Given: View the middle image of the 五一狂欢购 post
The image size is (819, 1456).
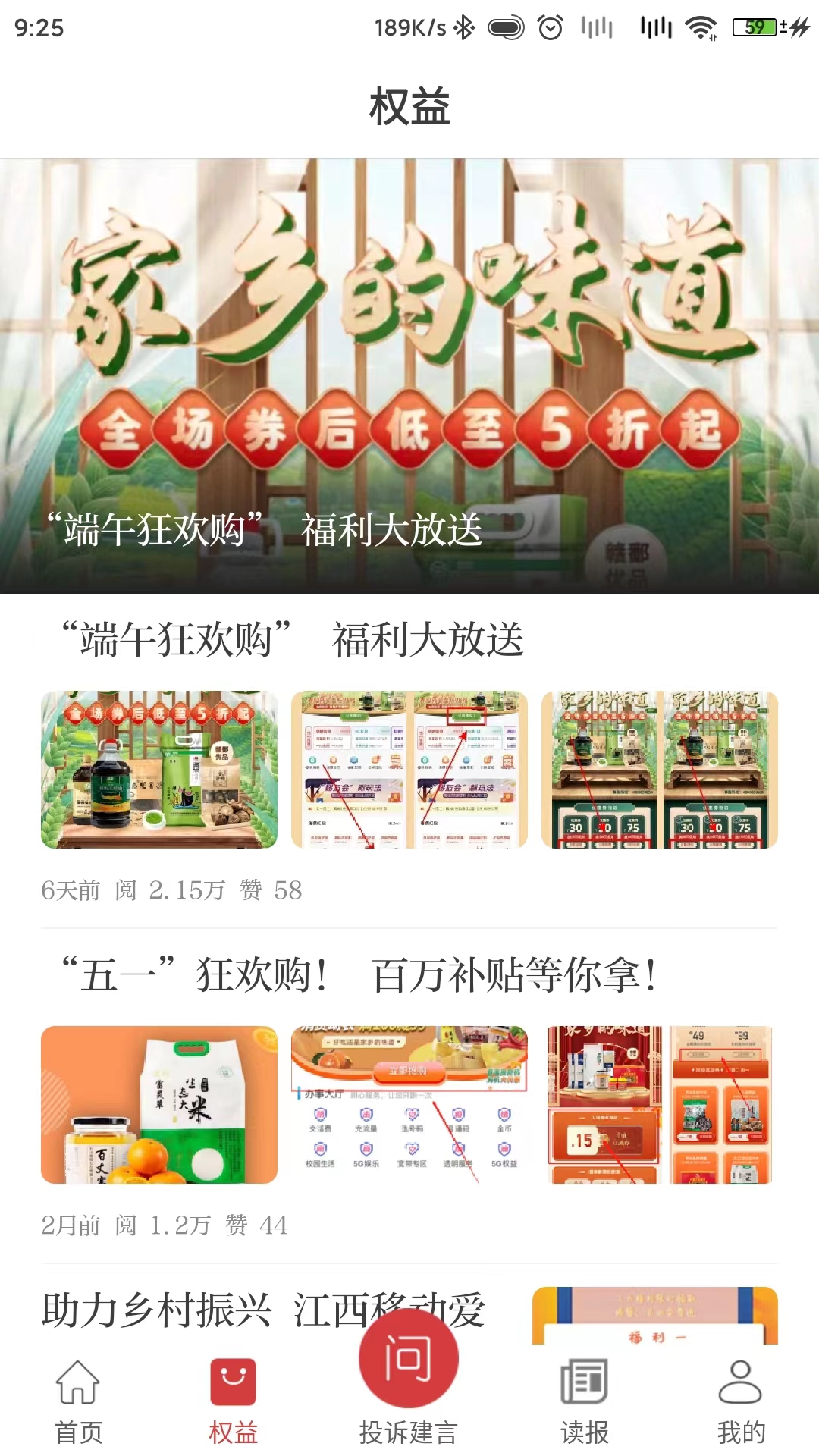Looking at the screenshot, I should point(409,1105).
